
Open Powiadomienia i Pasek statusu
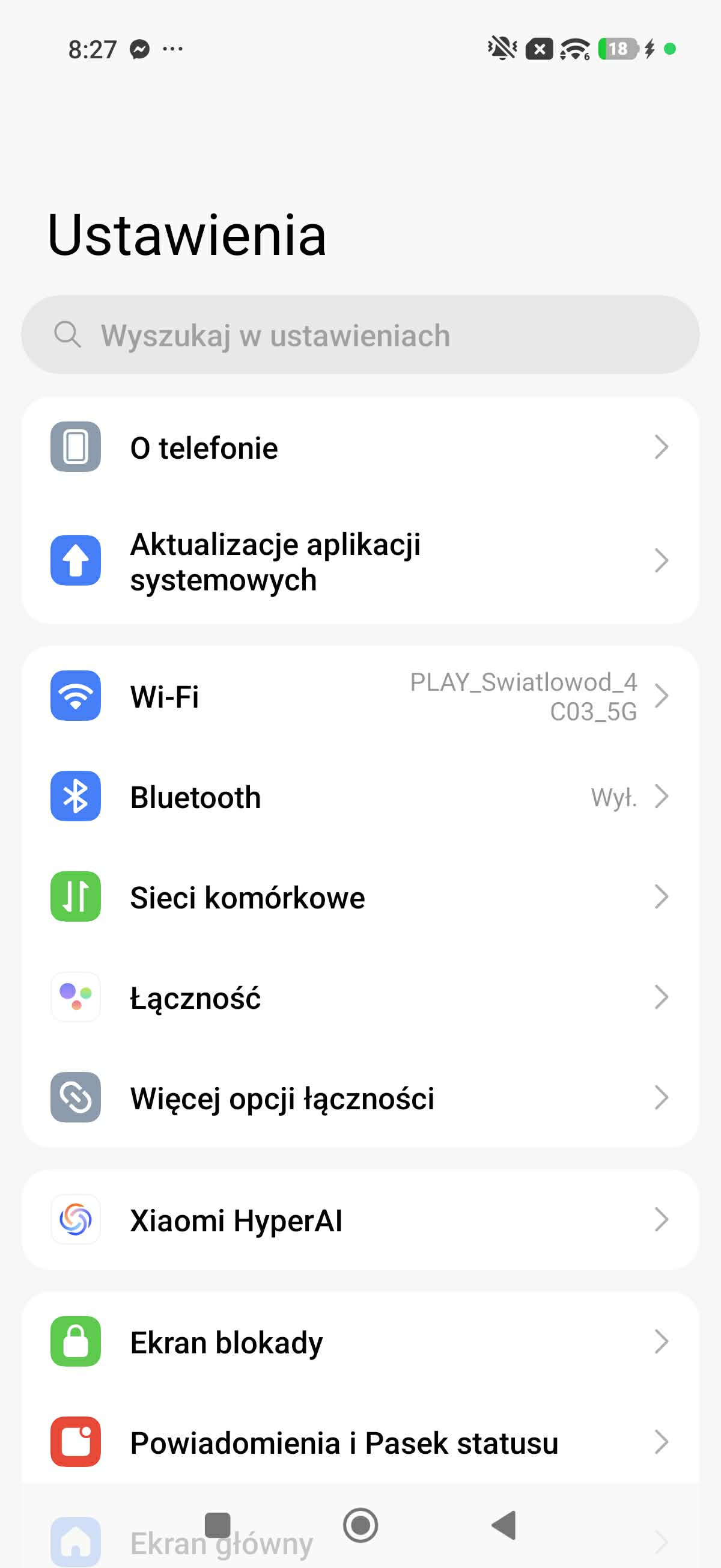click(x=360, y=1442)
